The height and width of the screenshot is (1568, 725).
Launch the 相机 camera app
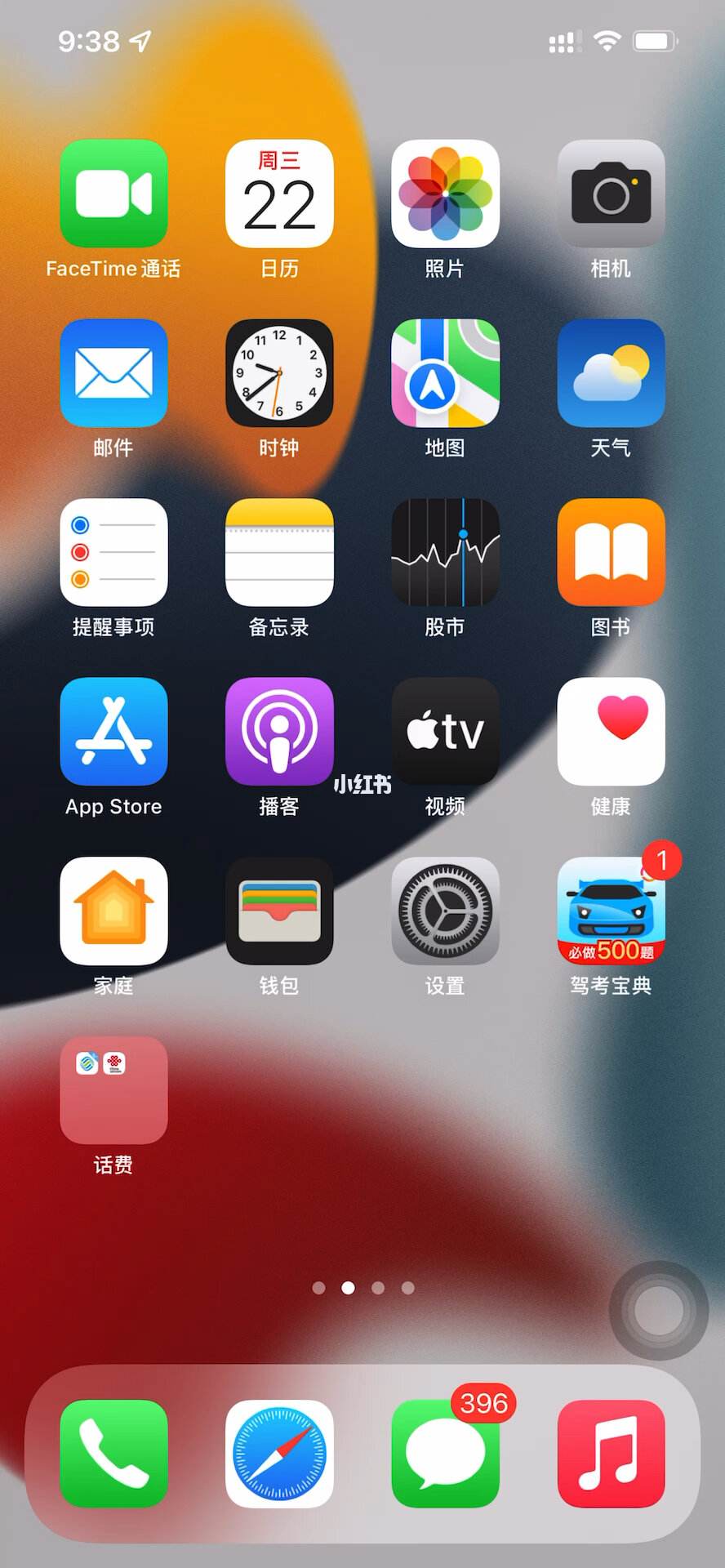click(x=611, y=194)
